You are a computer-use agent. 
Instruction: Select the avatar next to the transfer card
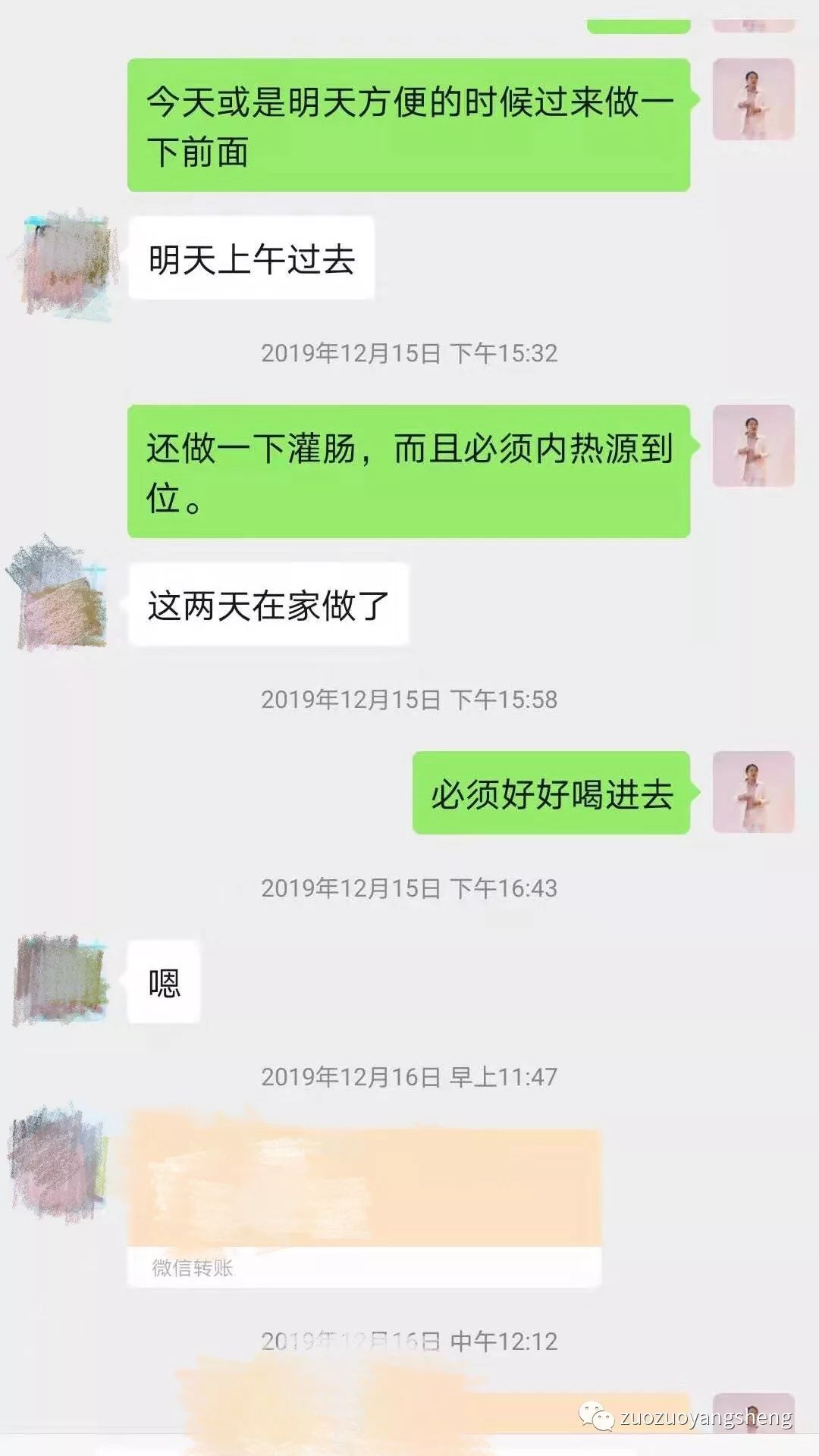(x=57, y=1160)
